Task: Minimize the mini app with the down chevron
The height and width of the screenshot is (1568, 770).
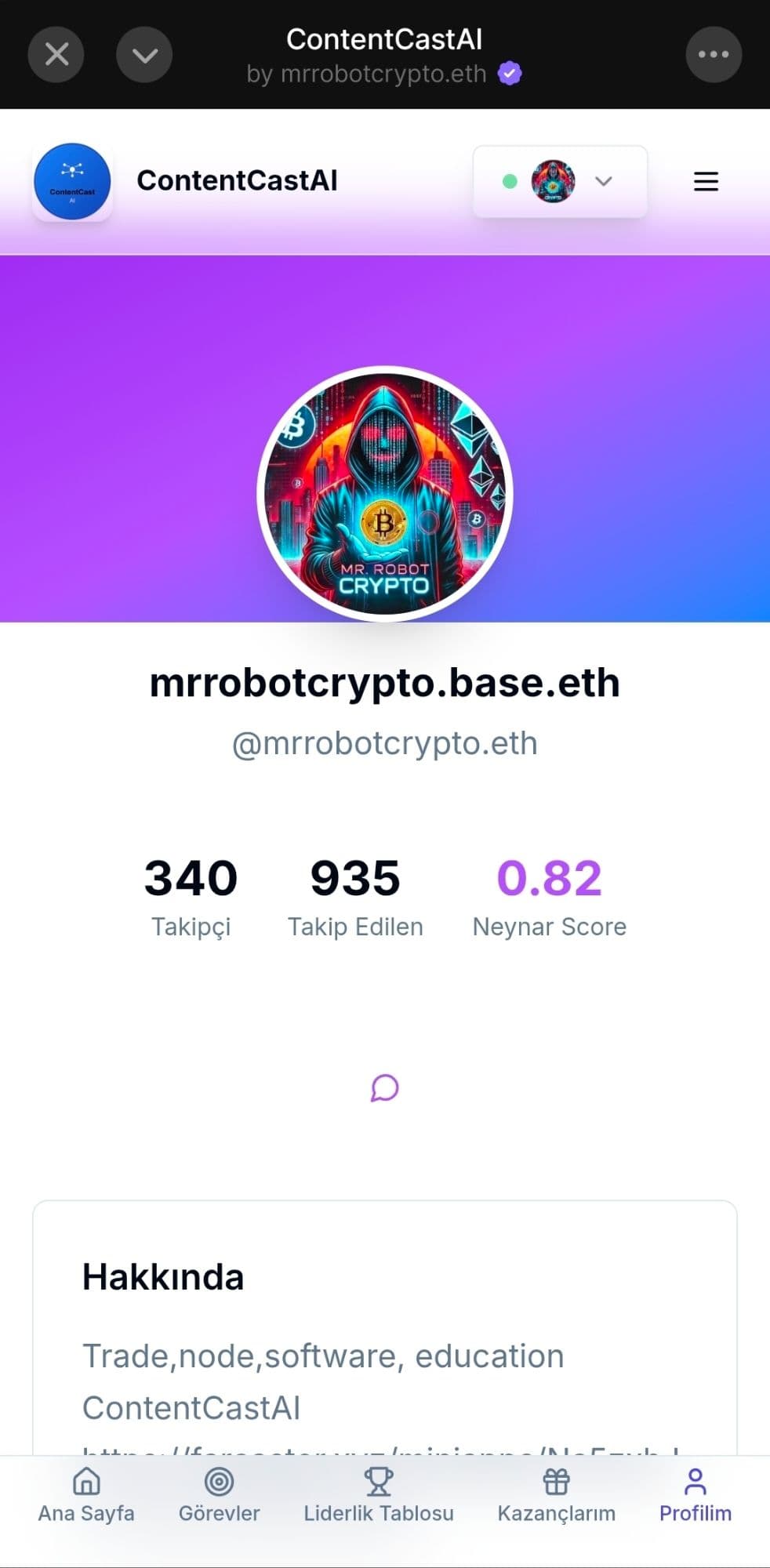Action: click(144, 55)
